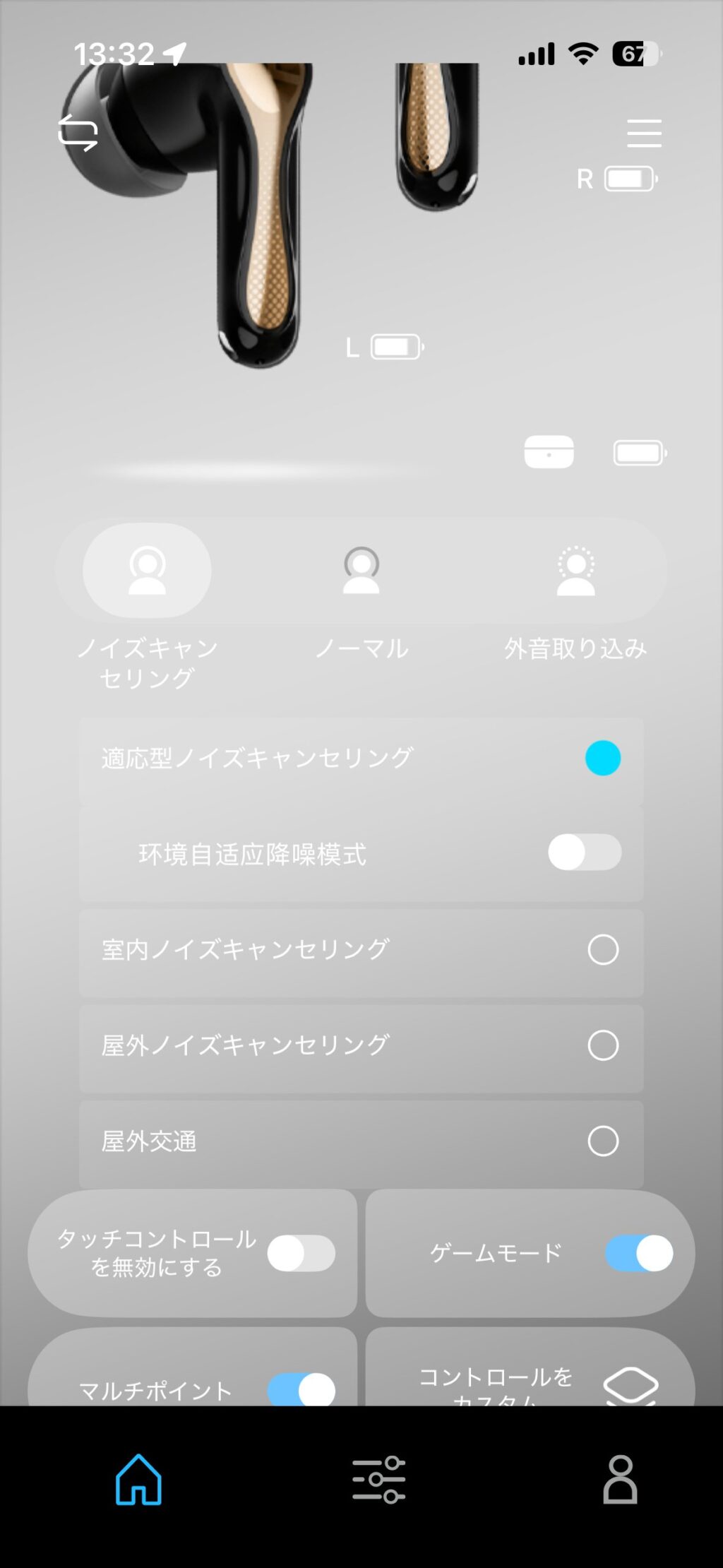Tap the device switch icon
Viewport: 723px width, 1568px height.
78,133
